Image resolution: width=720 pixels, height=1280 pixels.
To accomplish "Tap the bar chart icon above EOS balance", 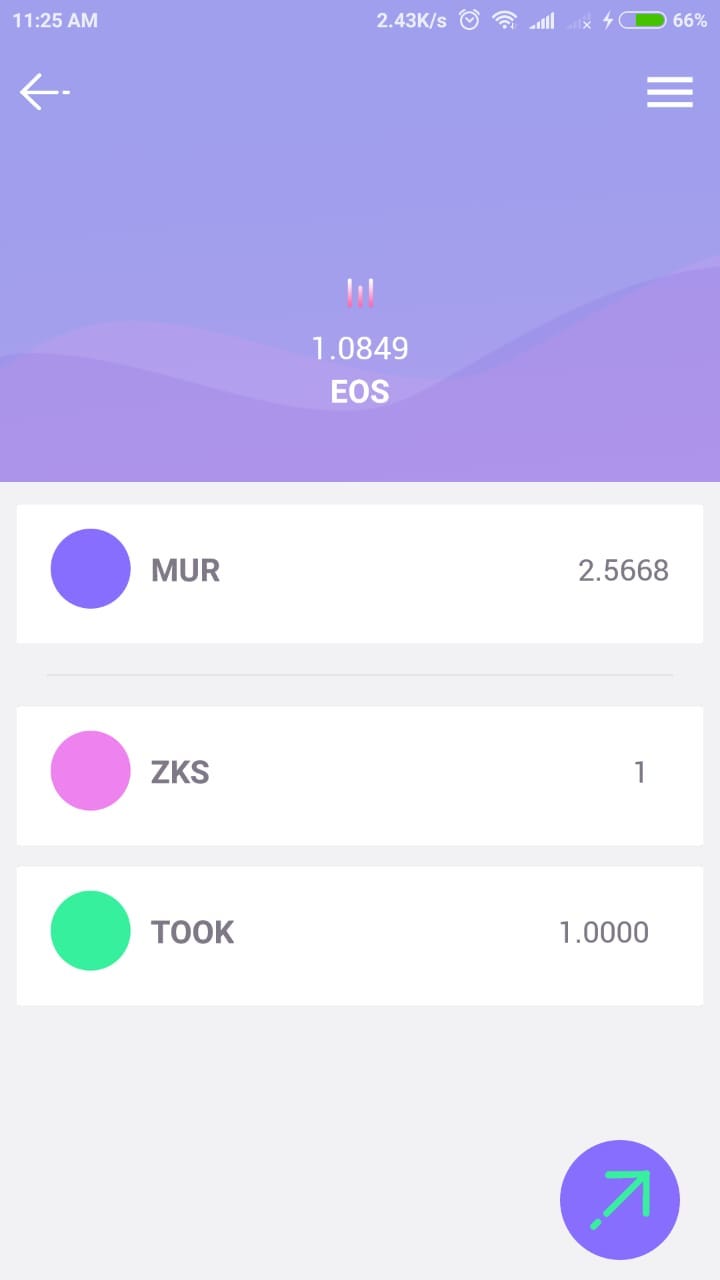I will pos(360,293).
